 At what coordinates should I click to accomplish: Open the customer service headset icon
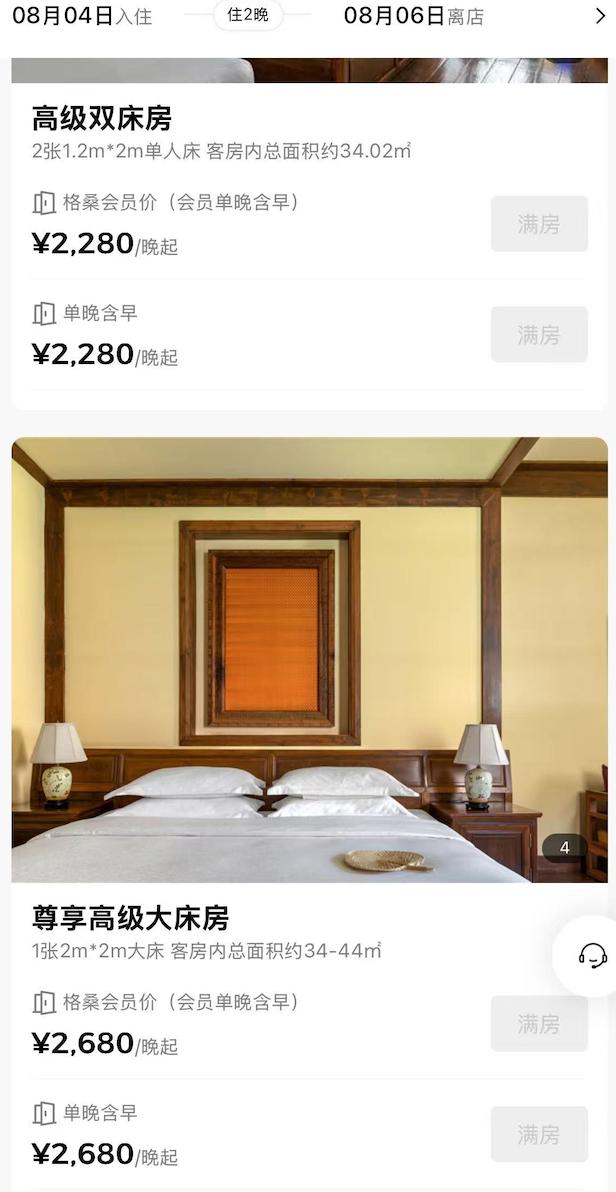tap(592, 956)
